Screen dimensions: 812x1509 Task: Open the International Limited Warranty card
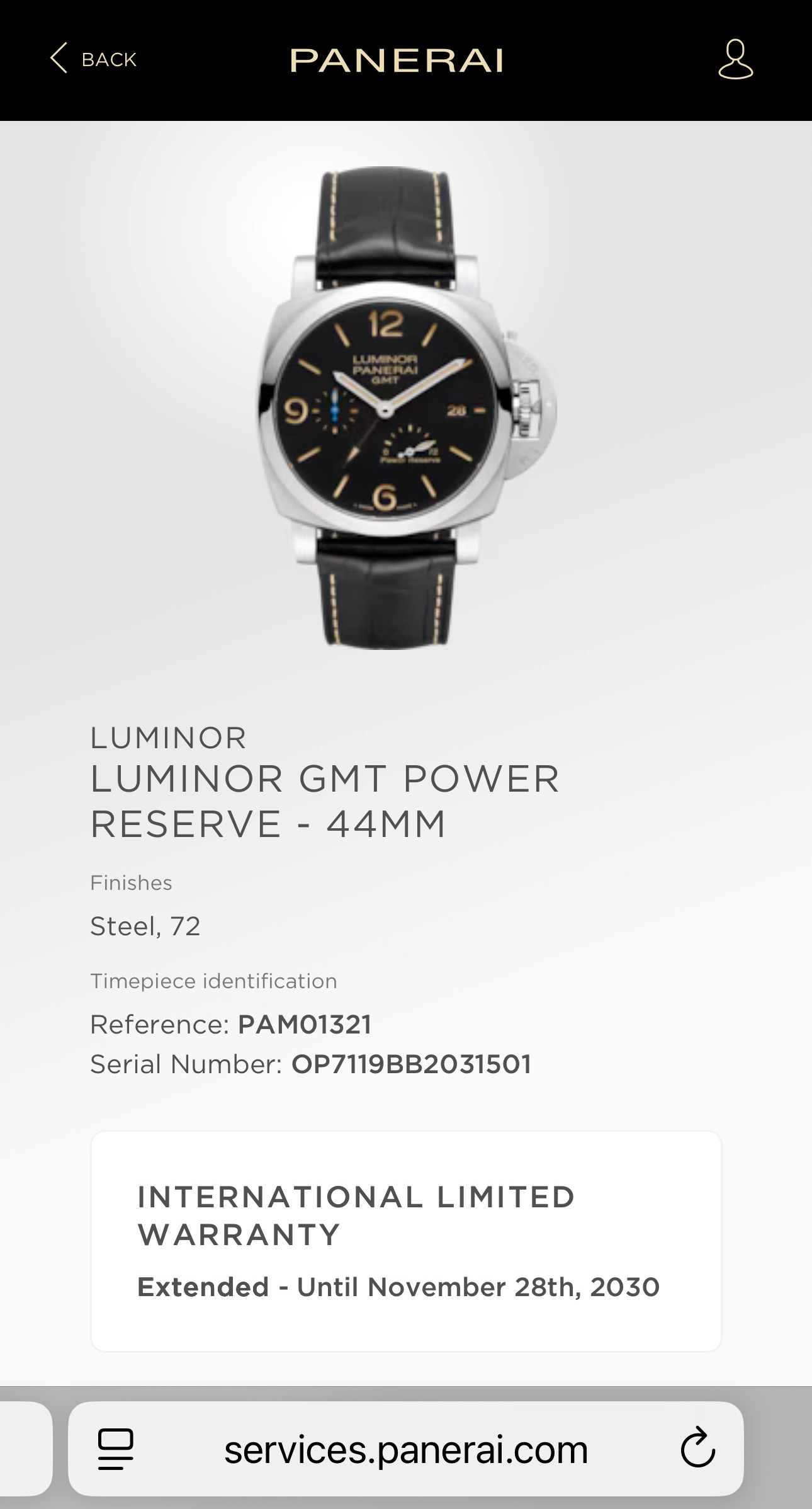coord(406,1241)
